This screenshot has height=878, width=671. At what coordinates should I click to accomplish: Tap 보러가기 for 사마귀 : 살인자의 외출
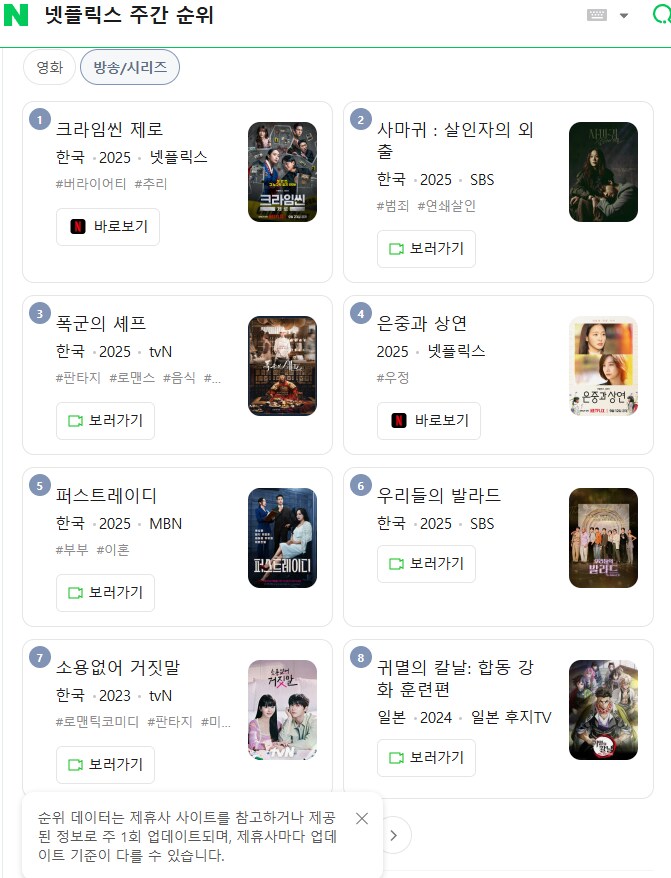point(426,248)
